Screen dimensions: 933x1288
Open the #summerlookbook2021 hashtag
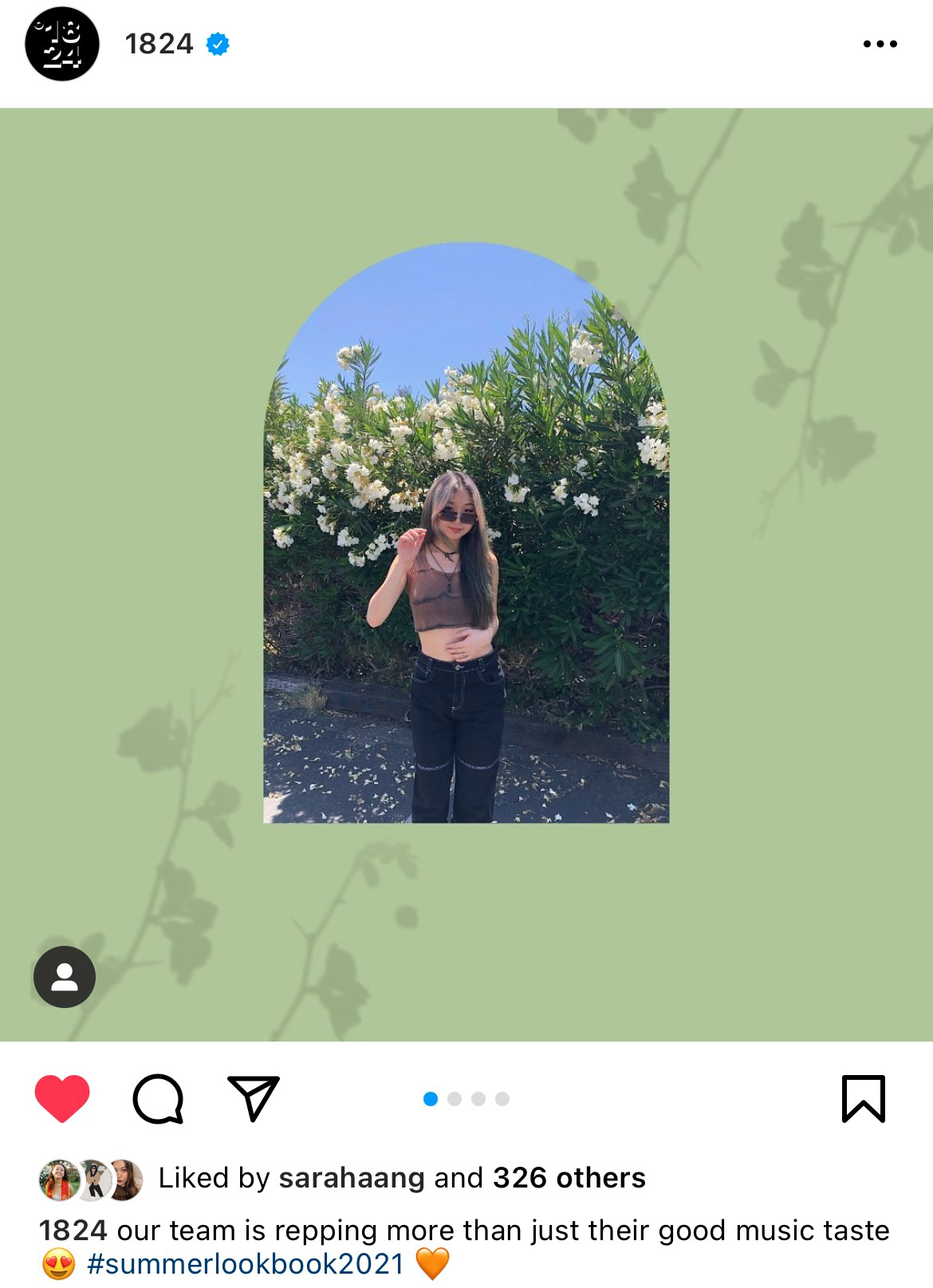point(246,1264)
